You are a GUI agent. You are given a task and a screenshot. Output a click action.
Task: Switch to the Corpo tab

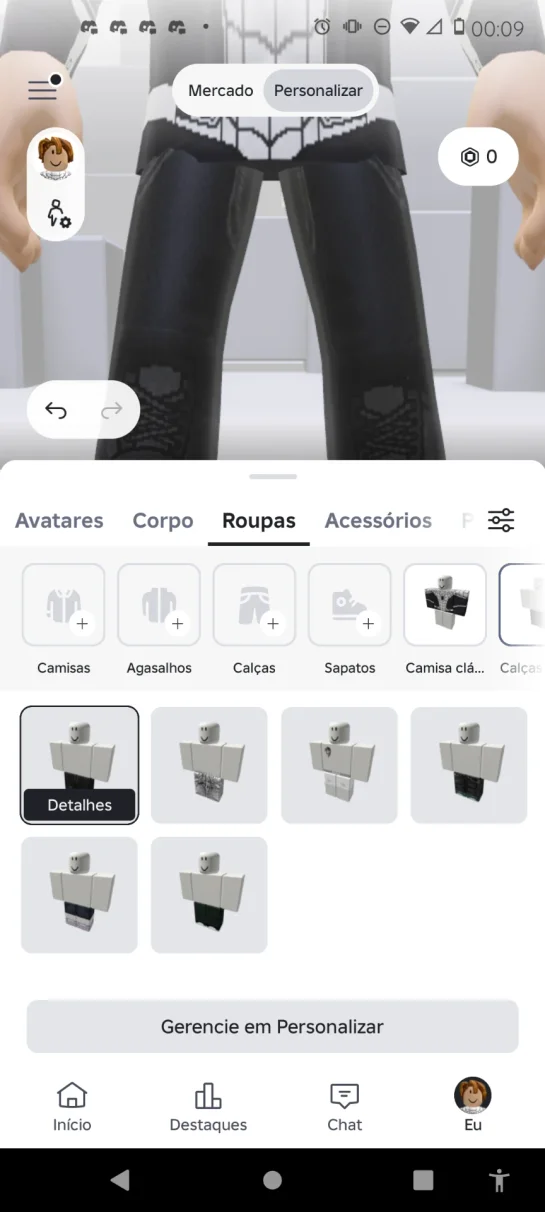point(163,521)
